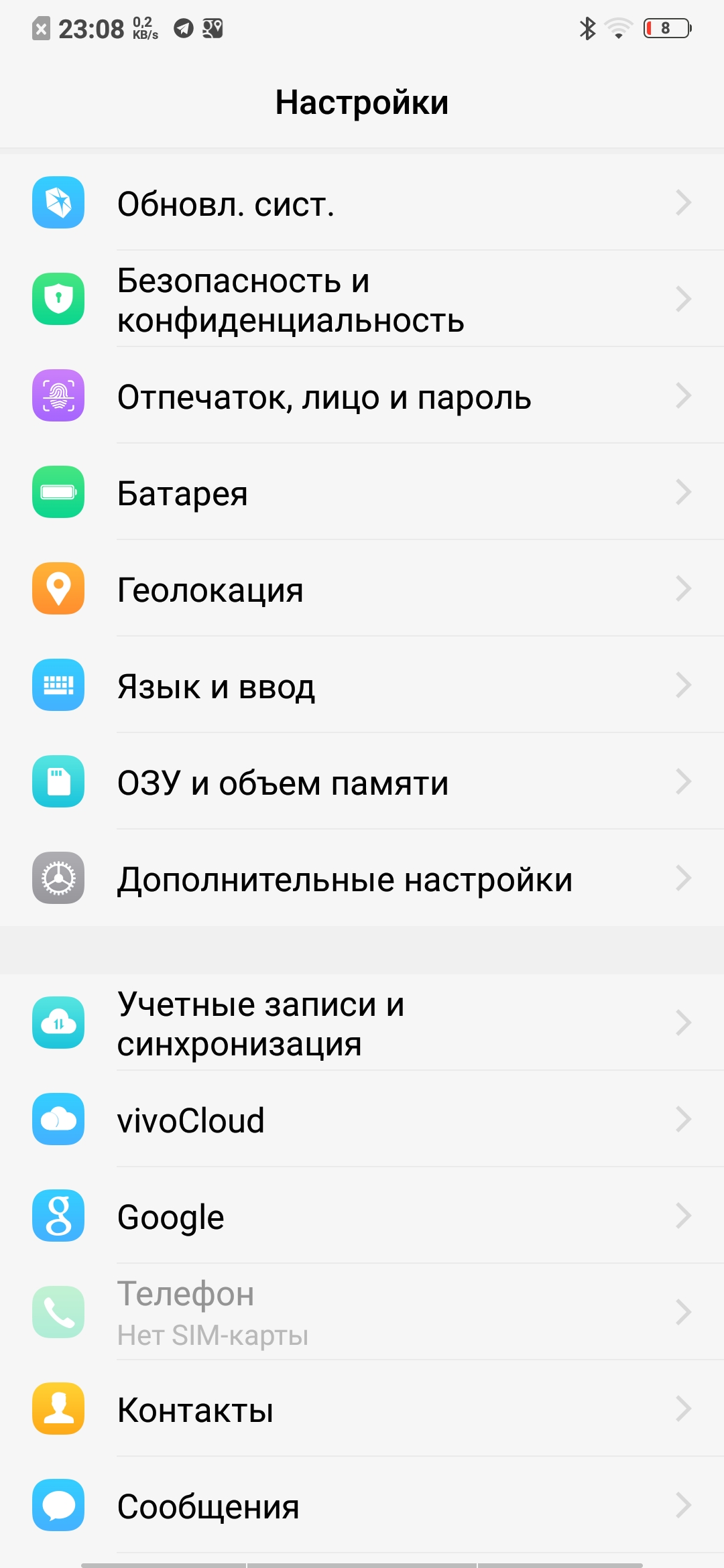Open ОЗУ и объем памяти
Screen dimensions: 724x1568
pyautogui.click(x=362, y=781)
